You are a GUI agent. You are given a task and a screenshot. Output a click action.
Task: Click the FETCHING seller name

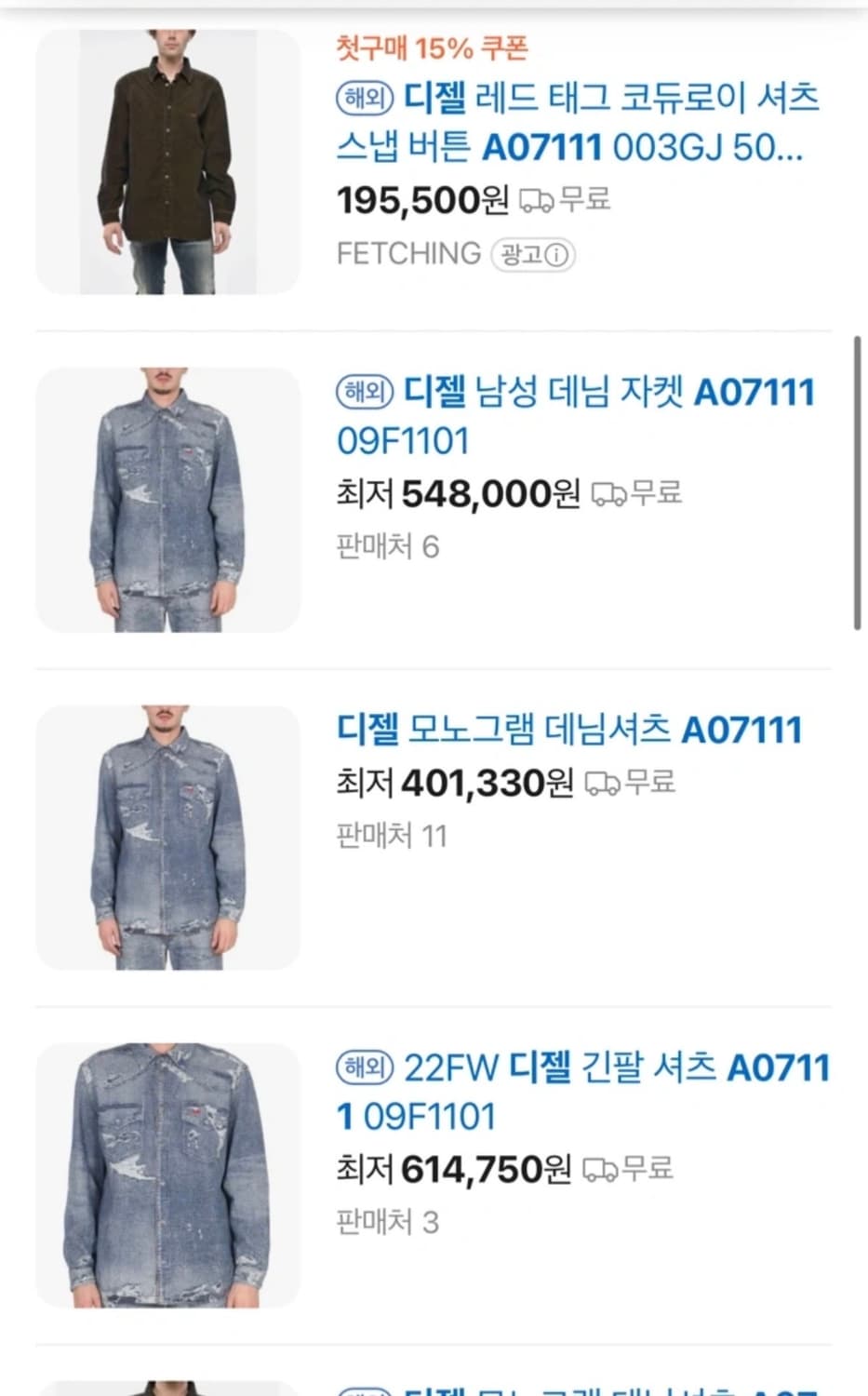405,253
